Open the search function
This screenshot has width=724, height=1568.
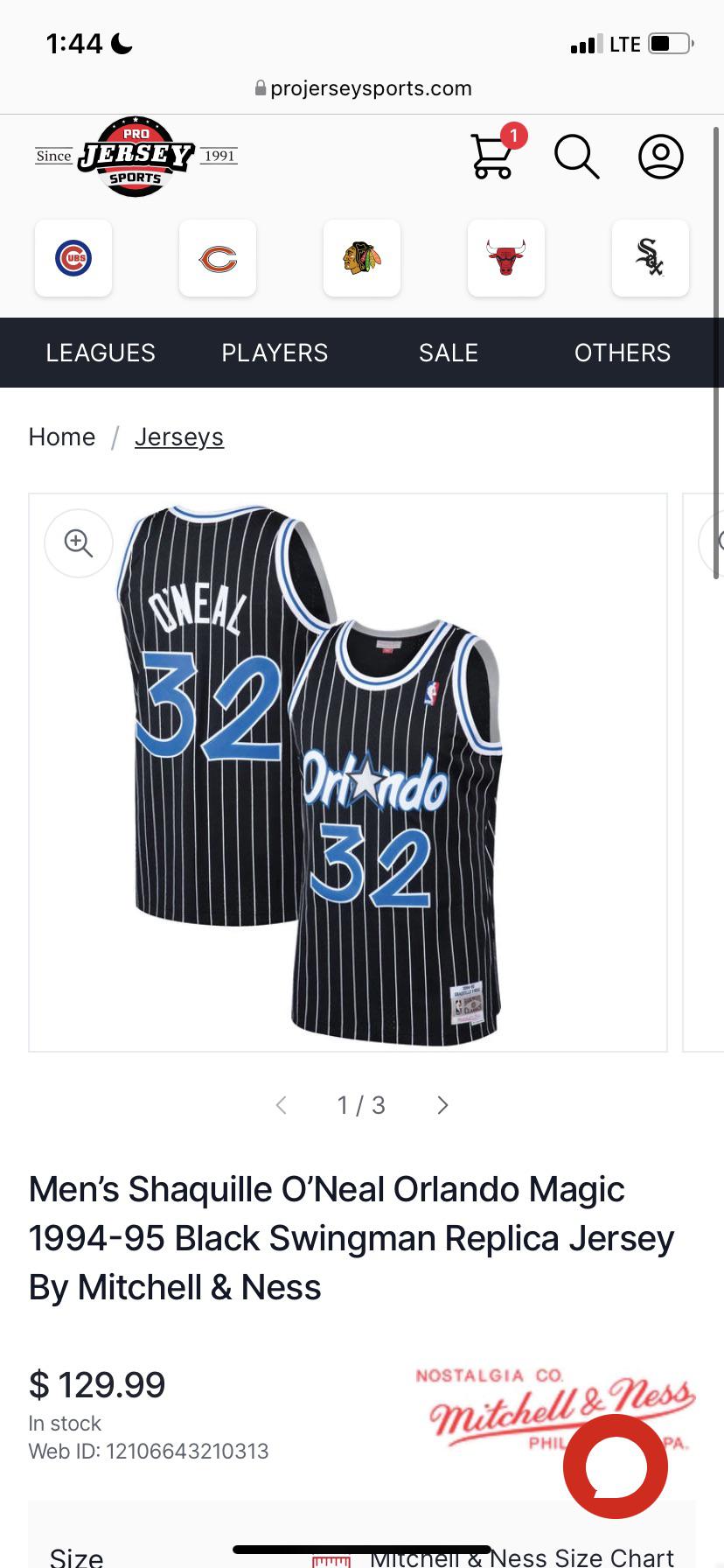tap(576, 157)
